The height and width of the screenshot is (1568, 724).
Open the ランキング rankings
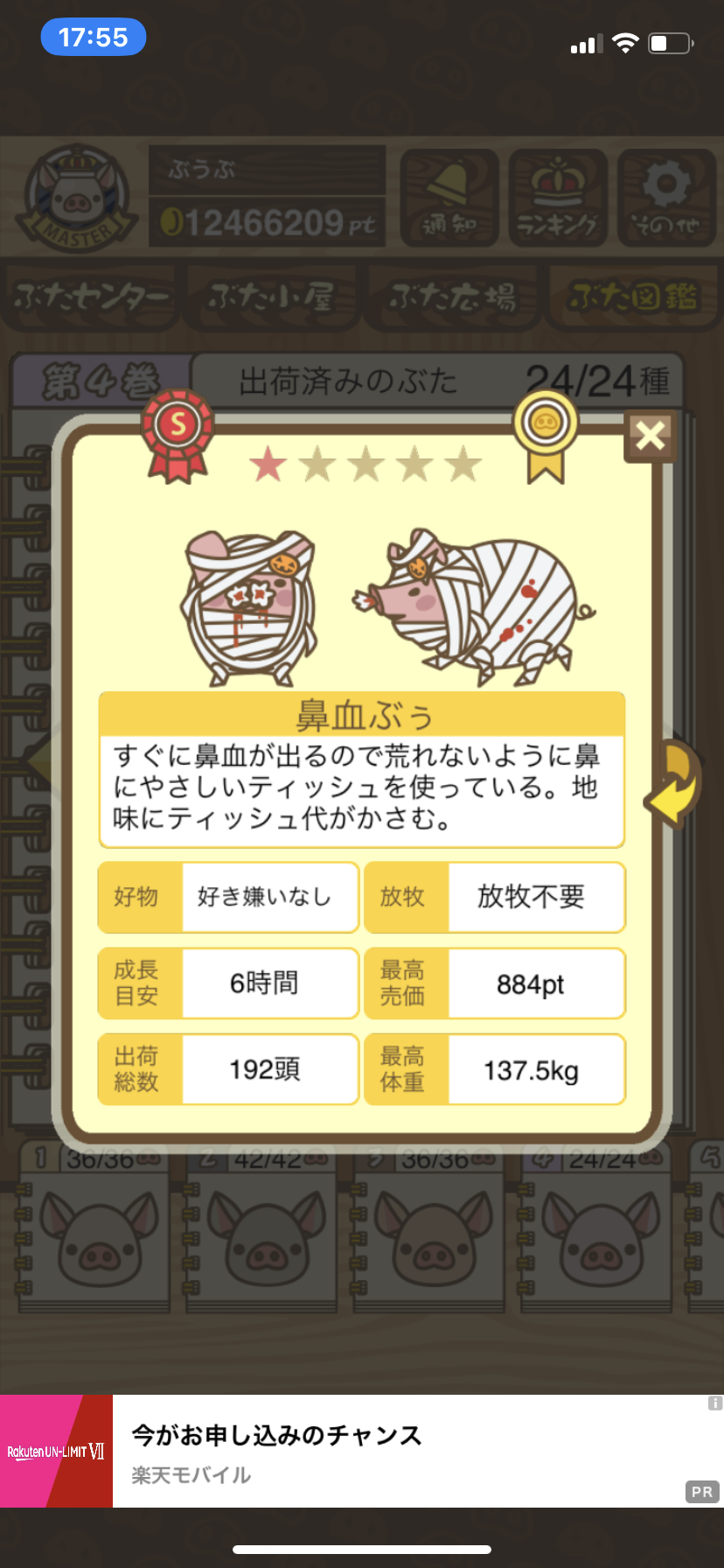coord(558,198)
